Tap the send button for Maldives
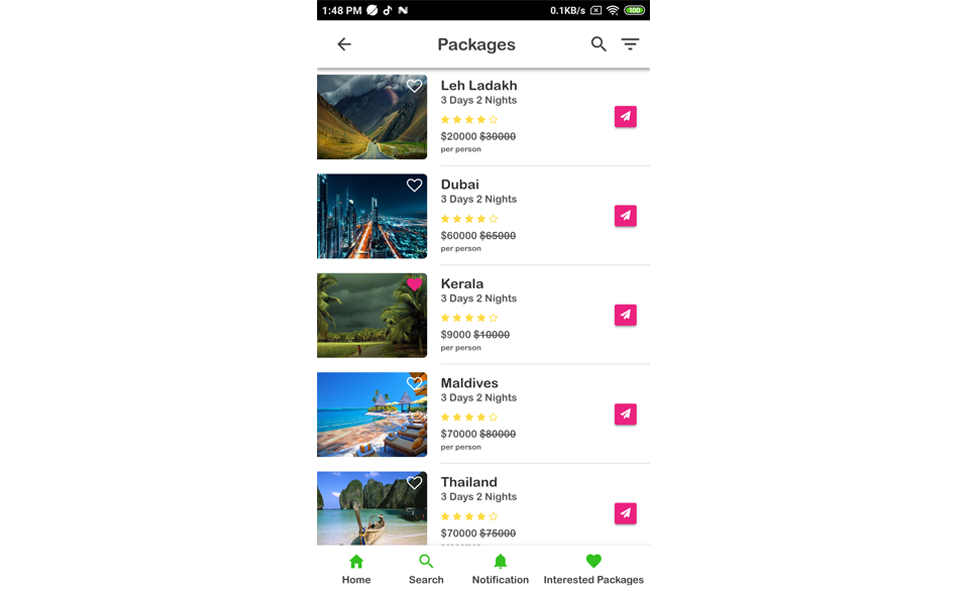Viewport: 967px width, 592px height. pos(625,414)
